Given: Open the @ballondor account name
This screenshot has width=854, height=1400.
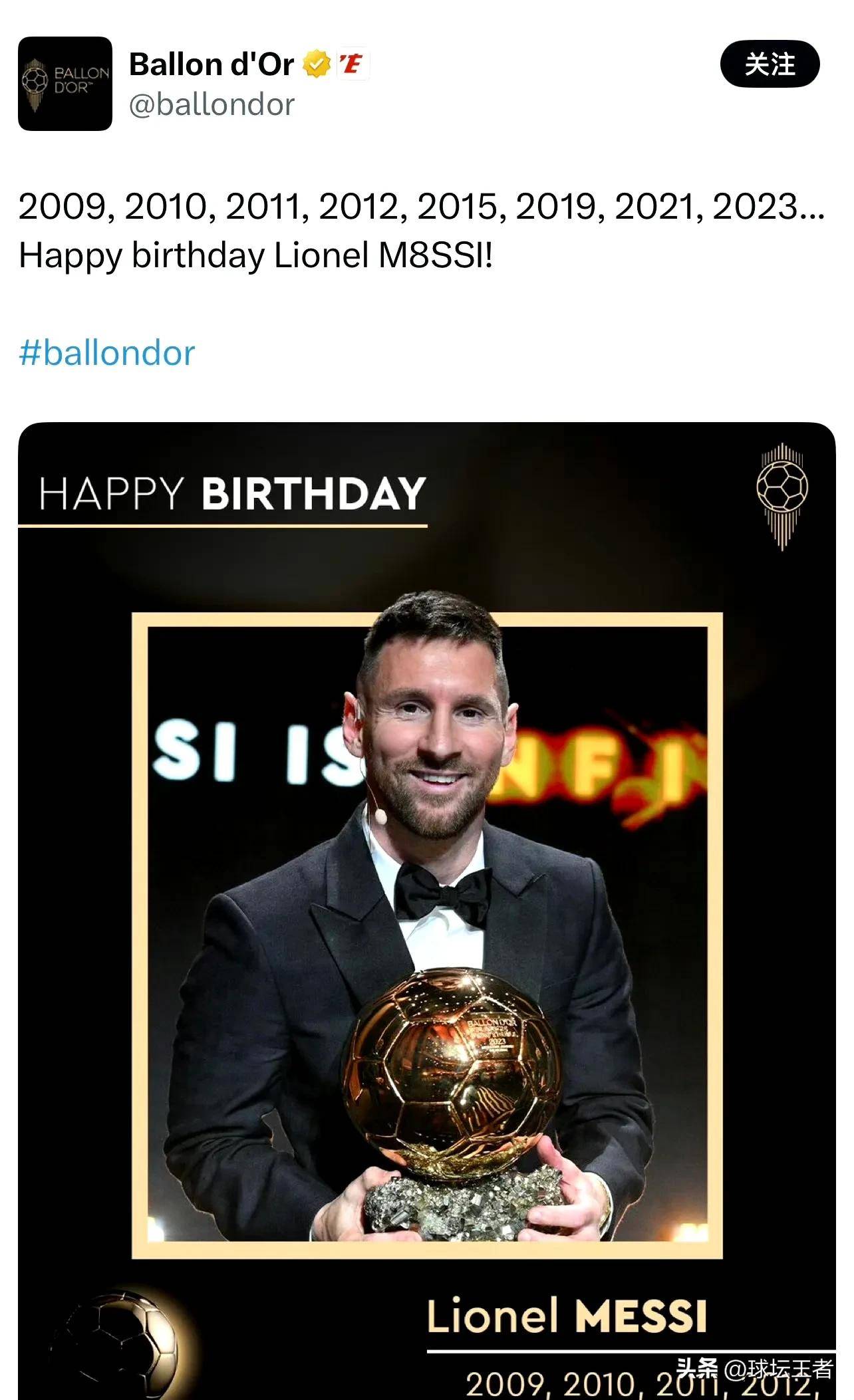Looking at the screenshot, I should coord(212,105).
